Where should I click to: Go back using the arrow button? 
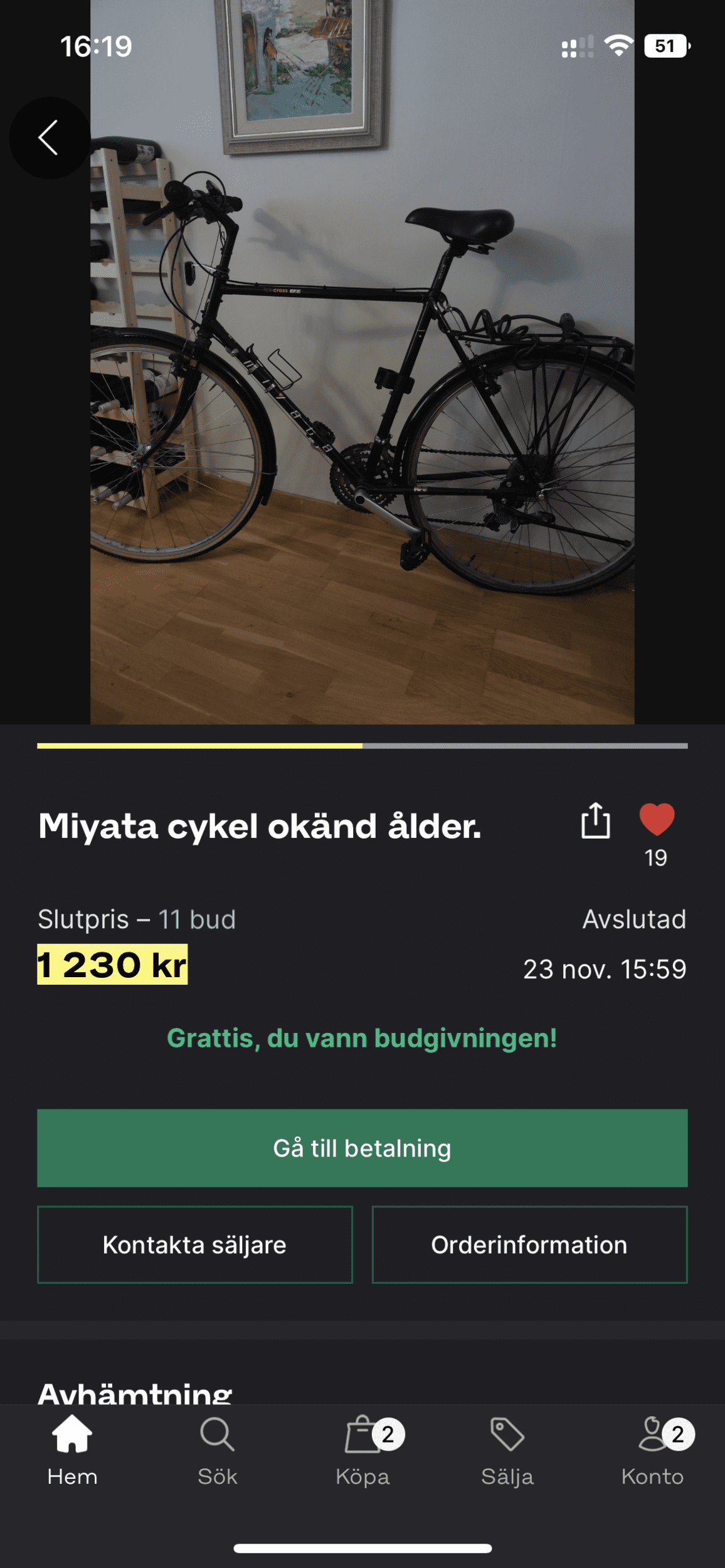pos(49,138)
